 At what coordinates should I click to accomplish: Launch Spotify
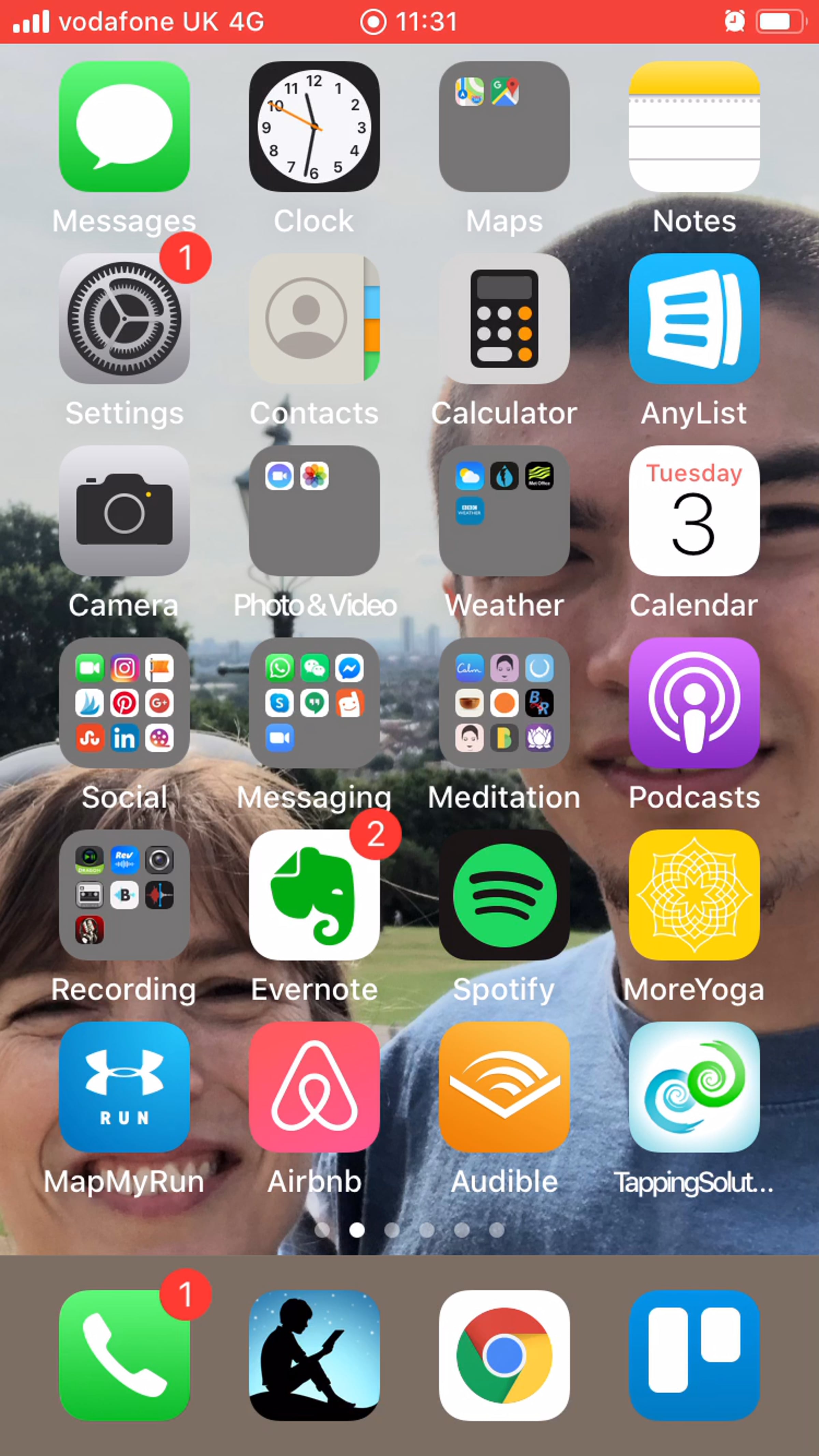pyautogui.click(x=504, y=895)
